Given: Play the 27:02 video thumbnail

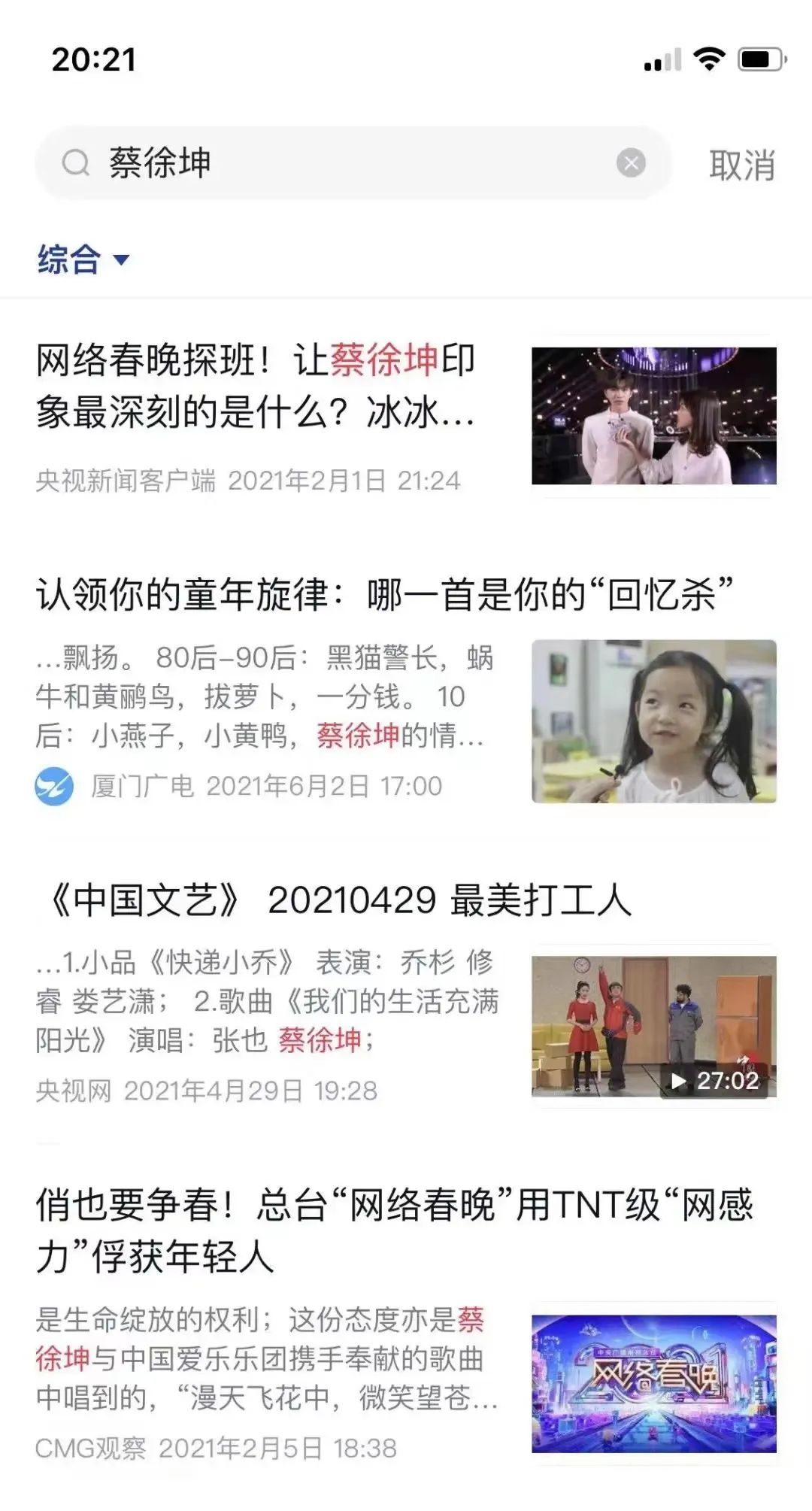Looking at the screenshot, I should [x=653, y=1025].
